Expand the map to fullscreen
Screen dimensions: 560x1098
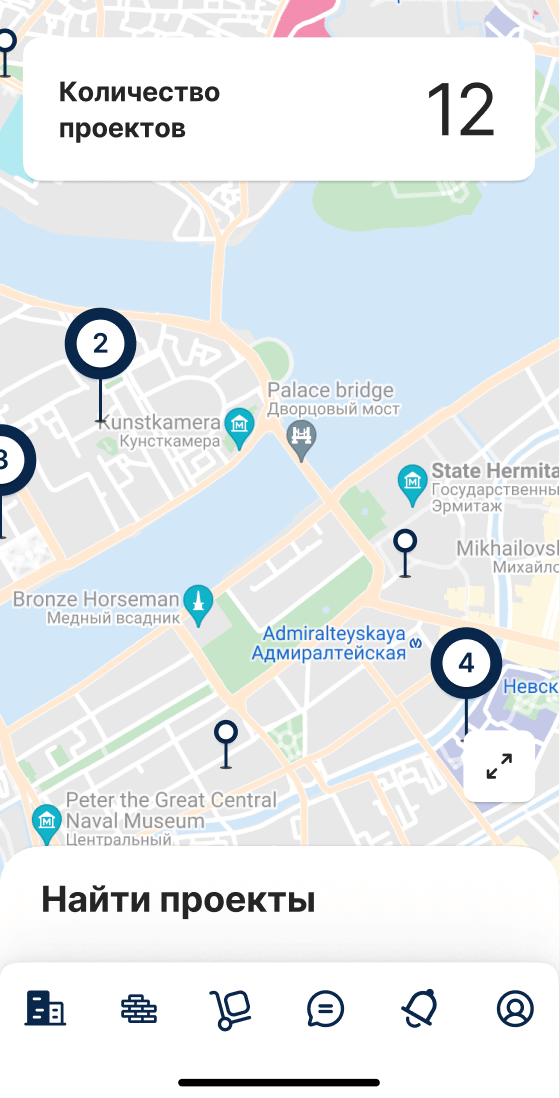(499, 766)
